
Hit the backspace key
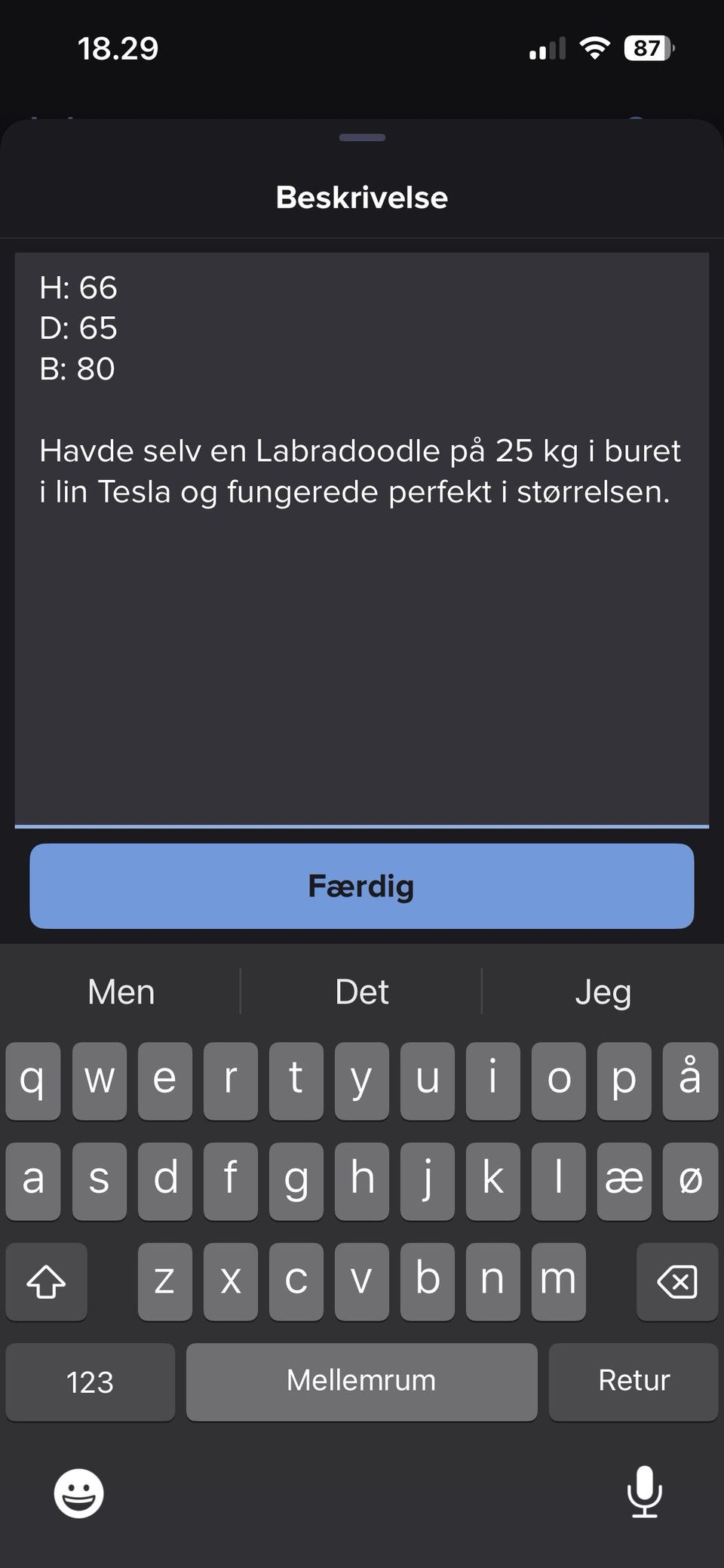pyautogui.click(x=677, y=1281)
